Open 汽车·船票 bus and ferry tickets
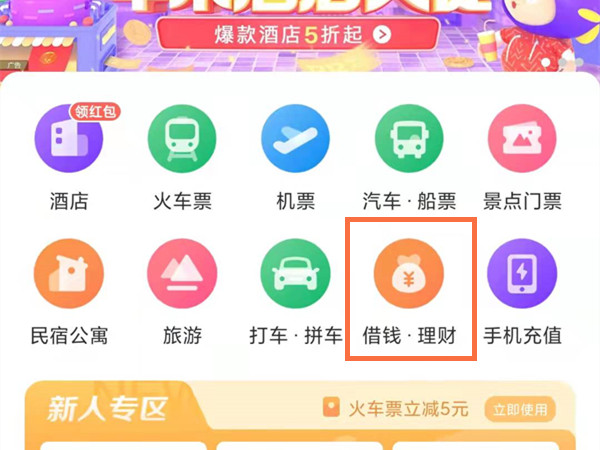600x450 pixels. tap(408, 141)
